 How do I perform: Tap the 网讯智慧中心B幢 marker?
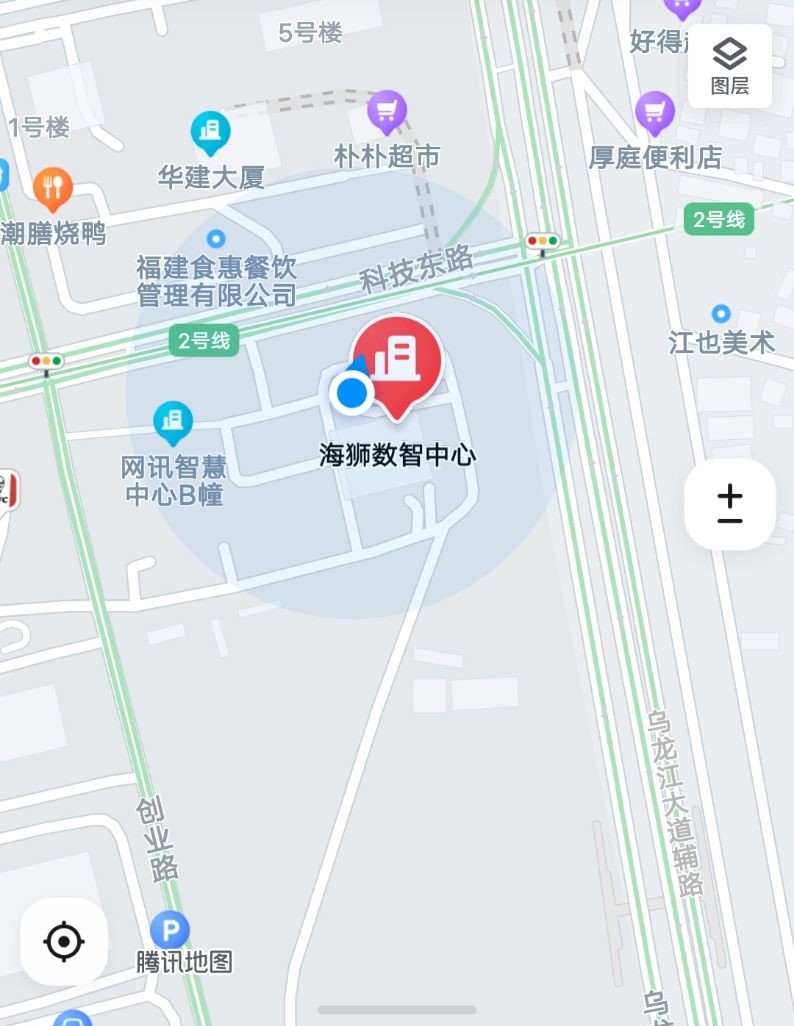coord(173,421)
